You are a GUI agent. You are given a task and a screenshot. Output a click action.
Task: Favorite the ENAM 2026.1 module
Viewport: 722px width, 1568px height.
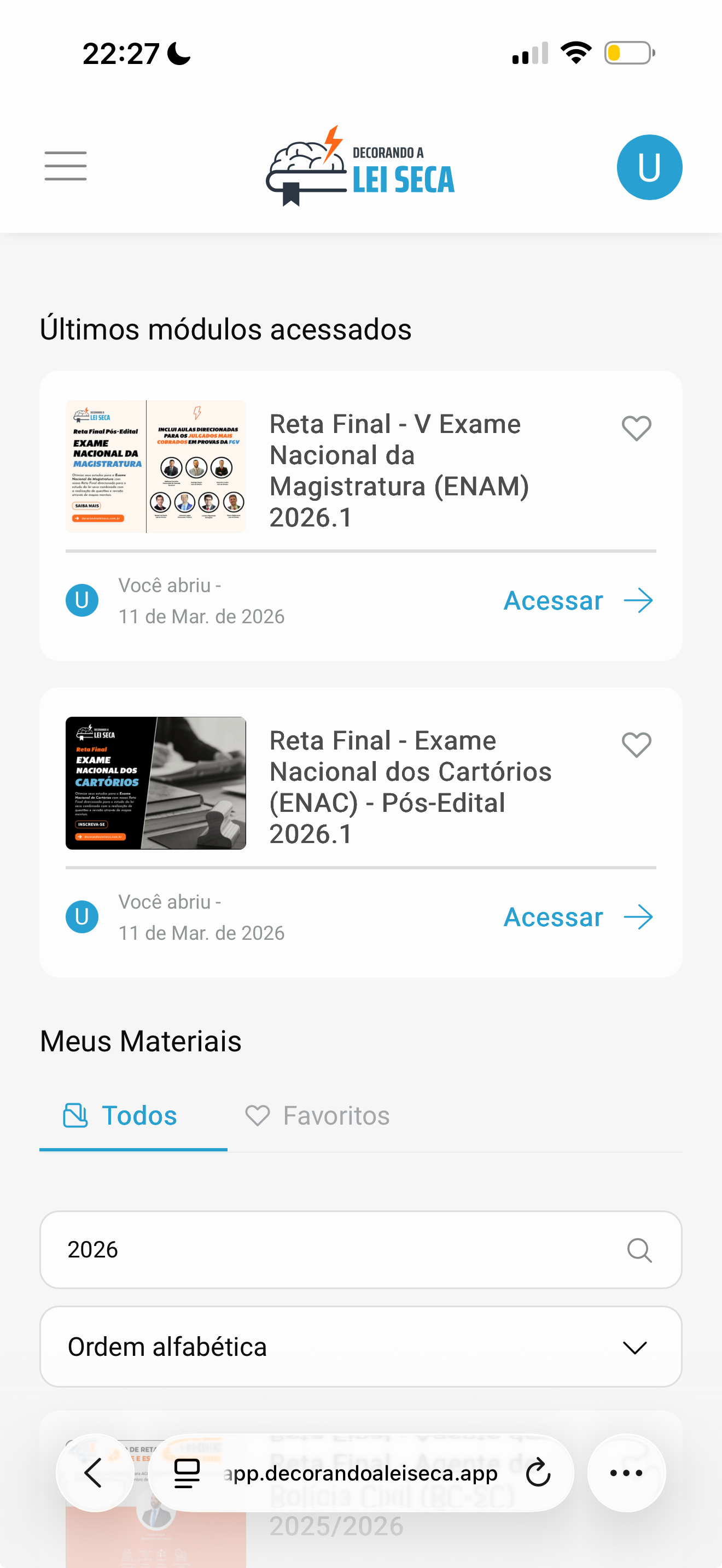point(636,429)
